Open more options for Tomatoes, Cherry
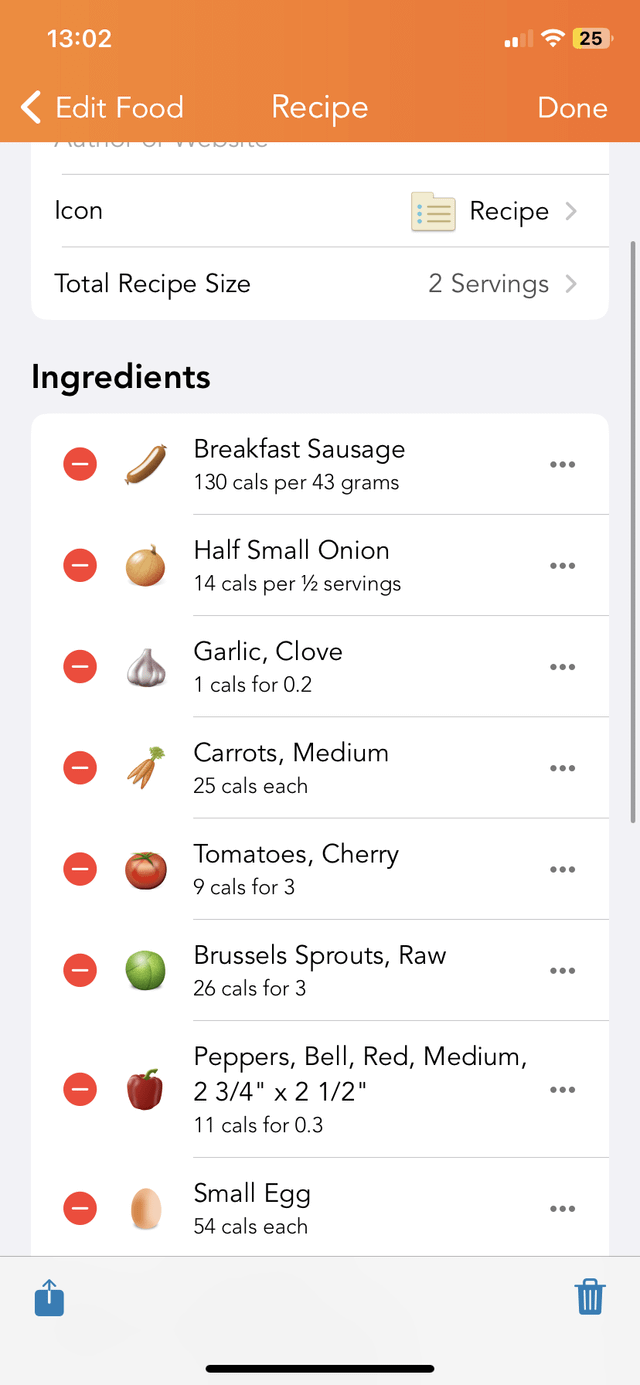 coord(562,869)
